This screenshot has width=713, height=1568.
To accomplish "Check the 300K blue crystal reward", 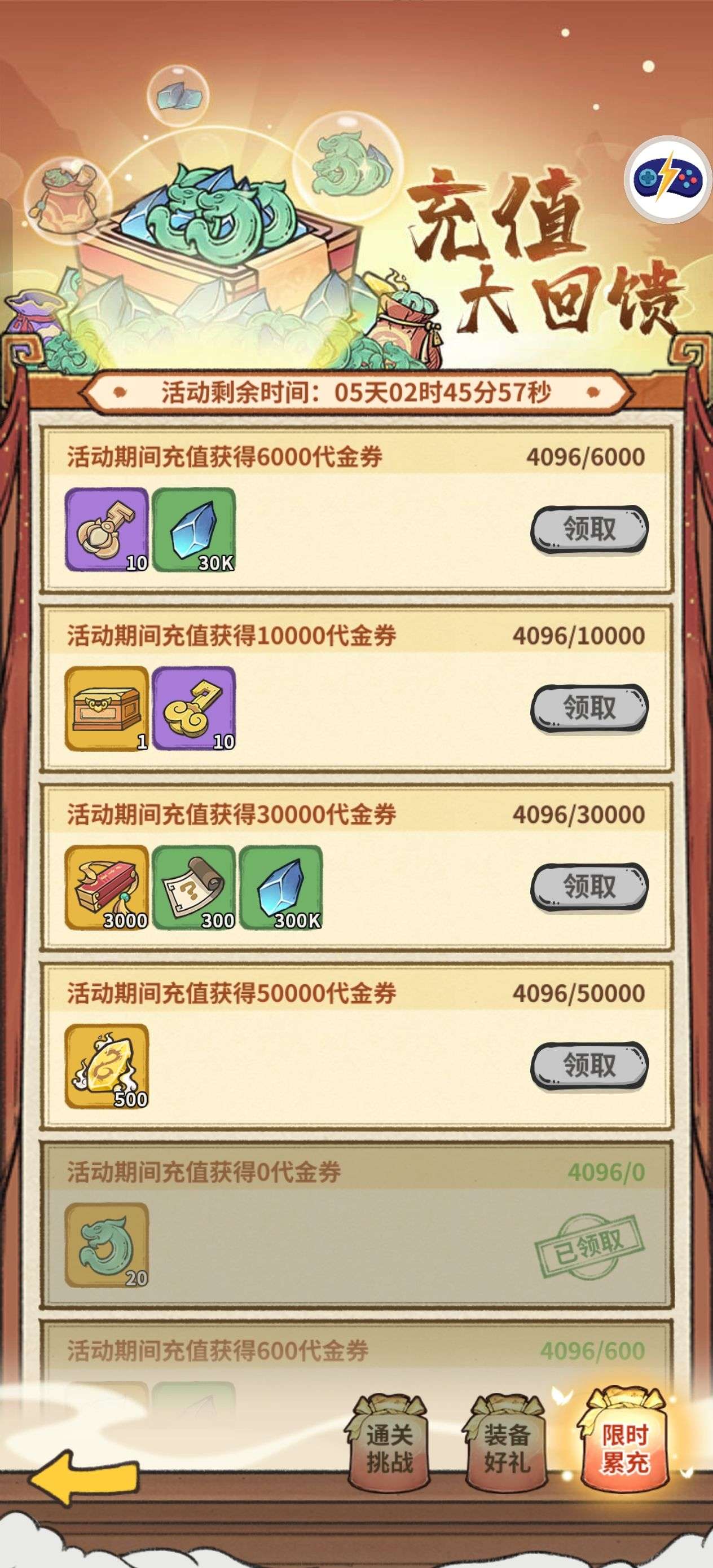I will point(281,887).
